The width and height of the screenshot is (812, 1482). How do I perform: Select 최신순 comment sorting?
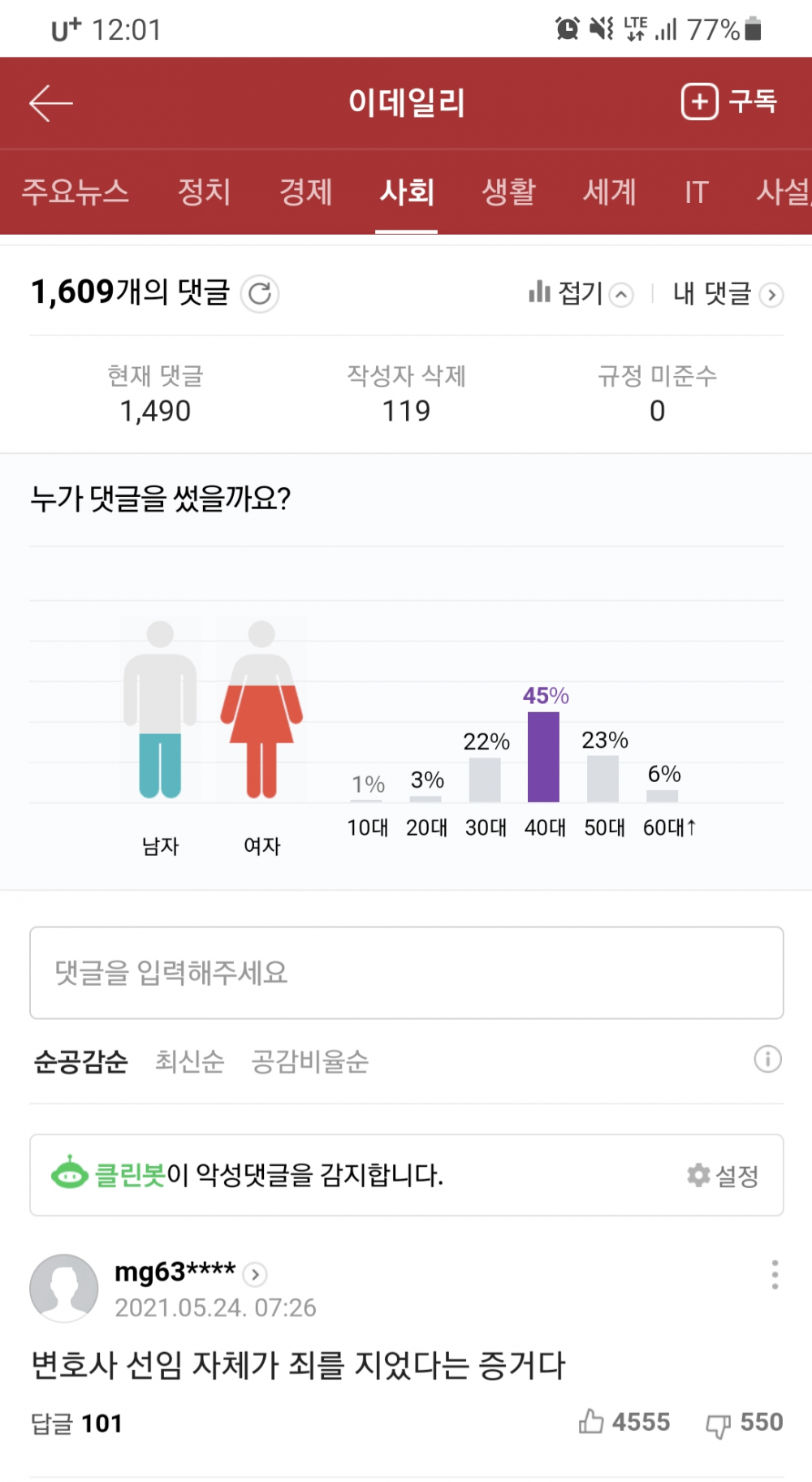tap(187, 1061)
